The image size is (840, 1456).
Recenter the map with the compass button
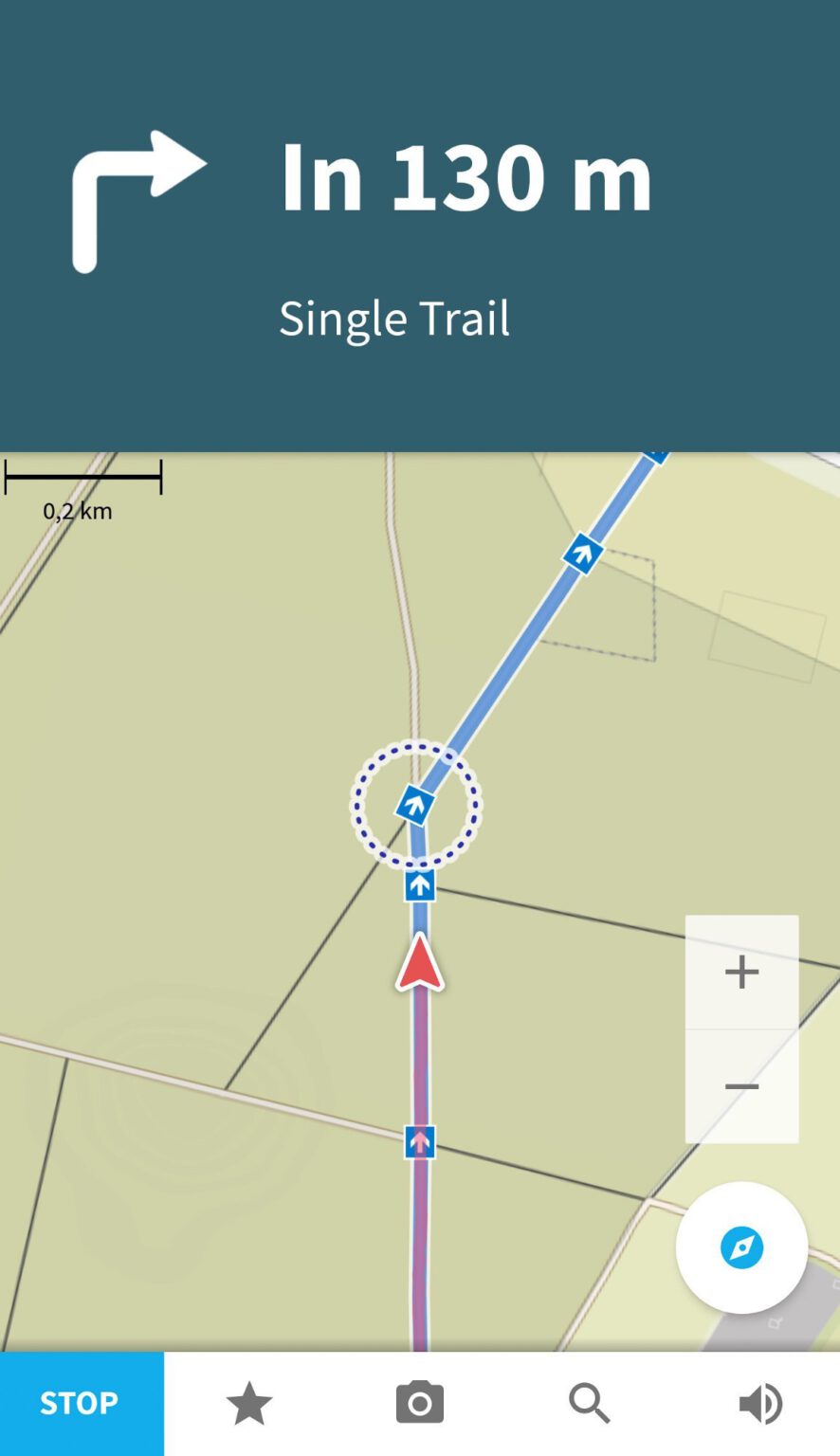click(x=740, y=1247)
